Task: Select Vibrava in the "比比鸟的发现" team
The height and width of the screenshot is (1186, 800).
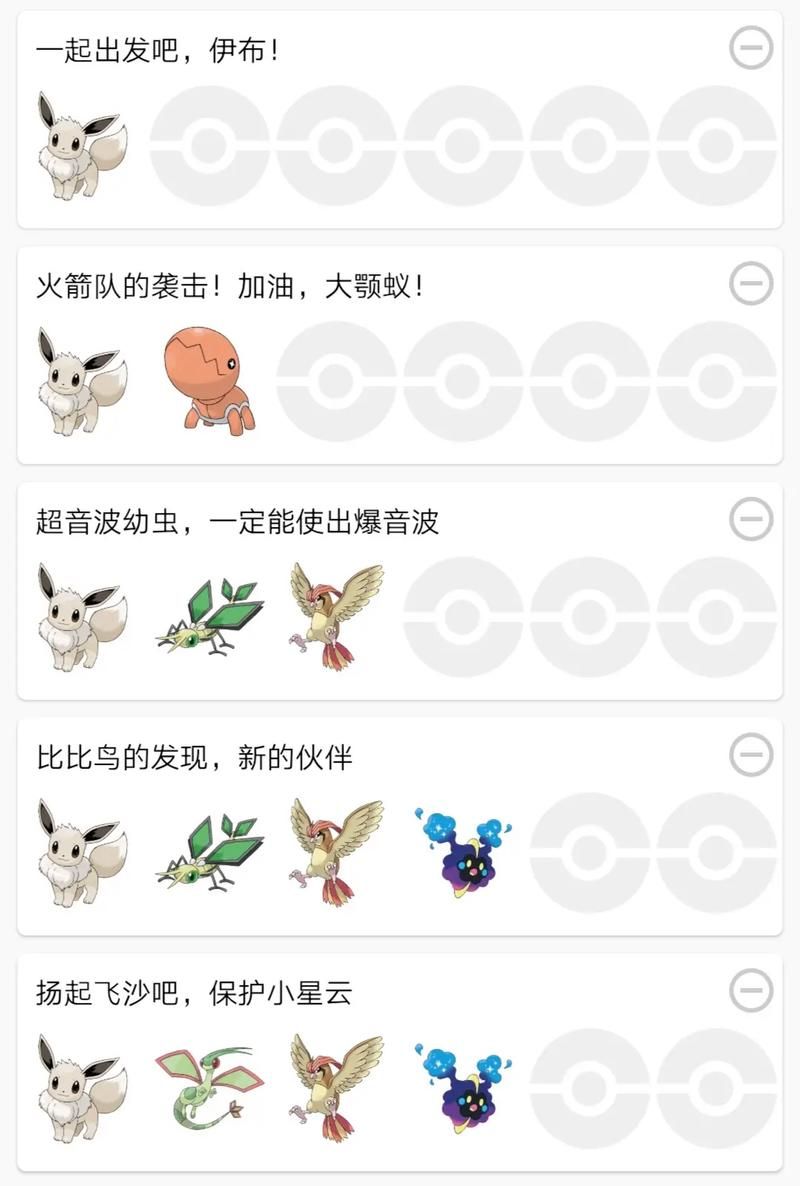Action: pyautogui.click(x=210, y=853)
